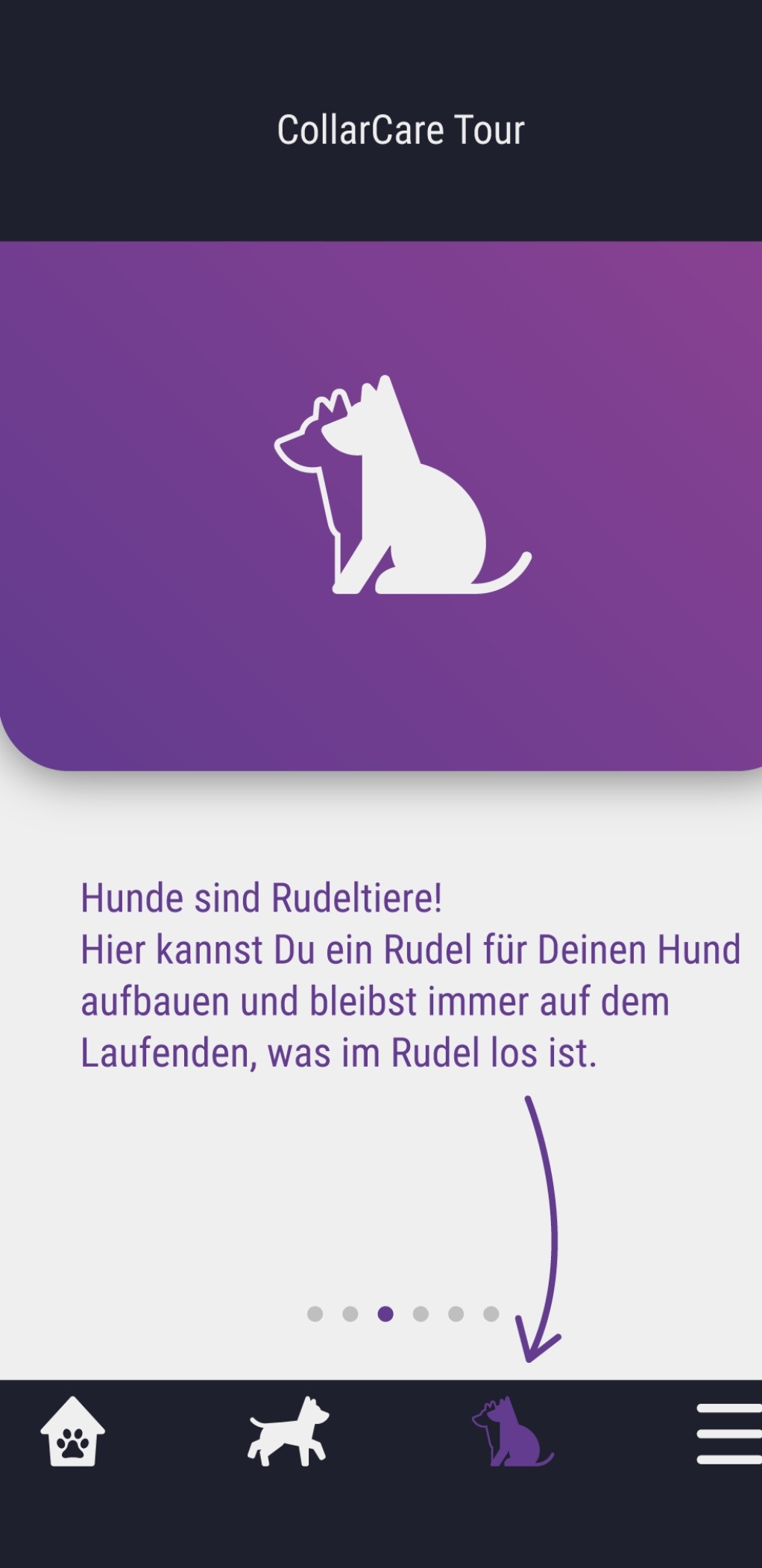Open the home tab with paw house
The width and height of the screenshot is (762, 1568).
coord(72,1431)
